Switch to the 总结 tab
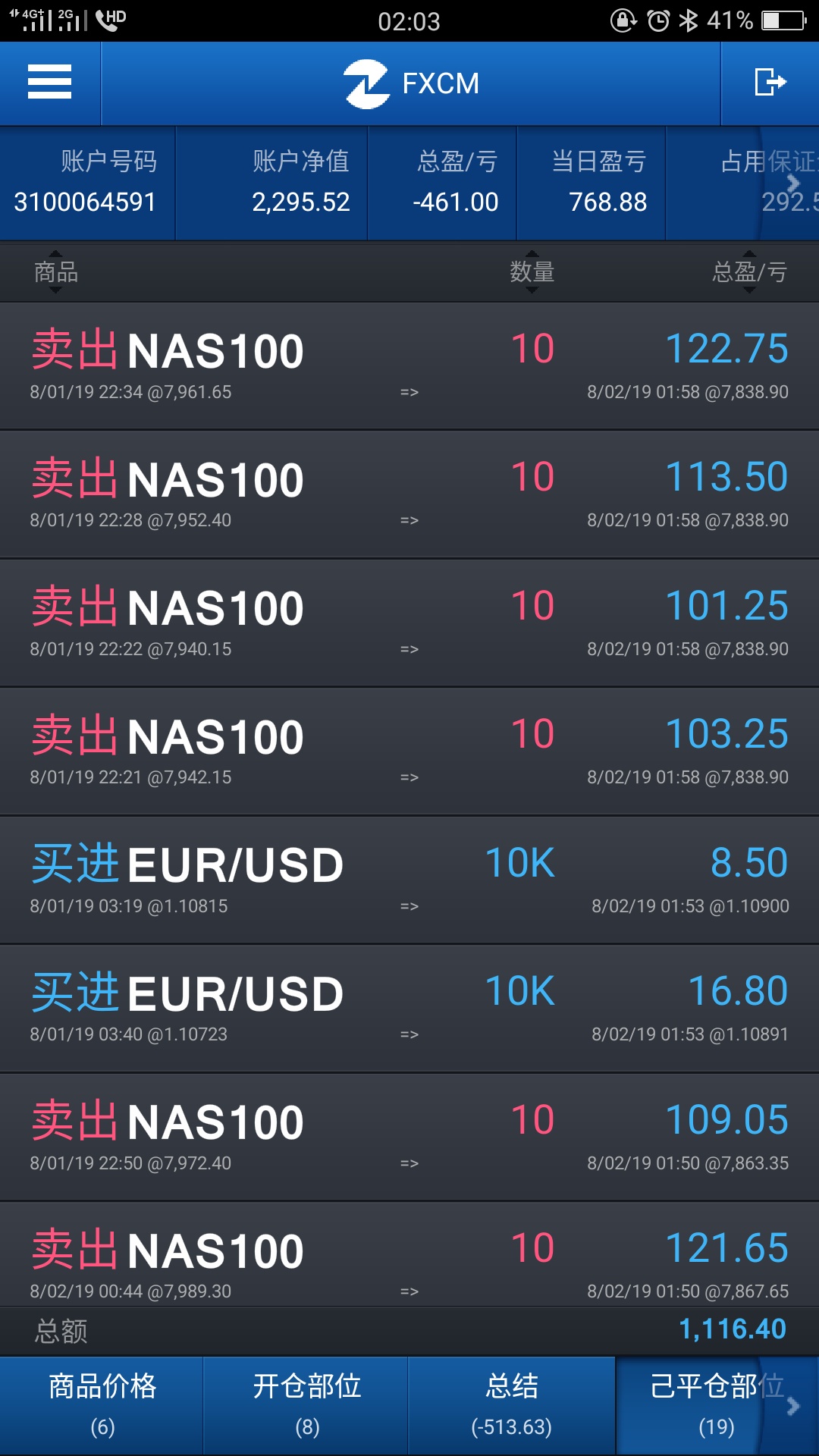 coord(512,1406)
